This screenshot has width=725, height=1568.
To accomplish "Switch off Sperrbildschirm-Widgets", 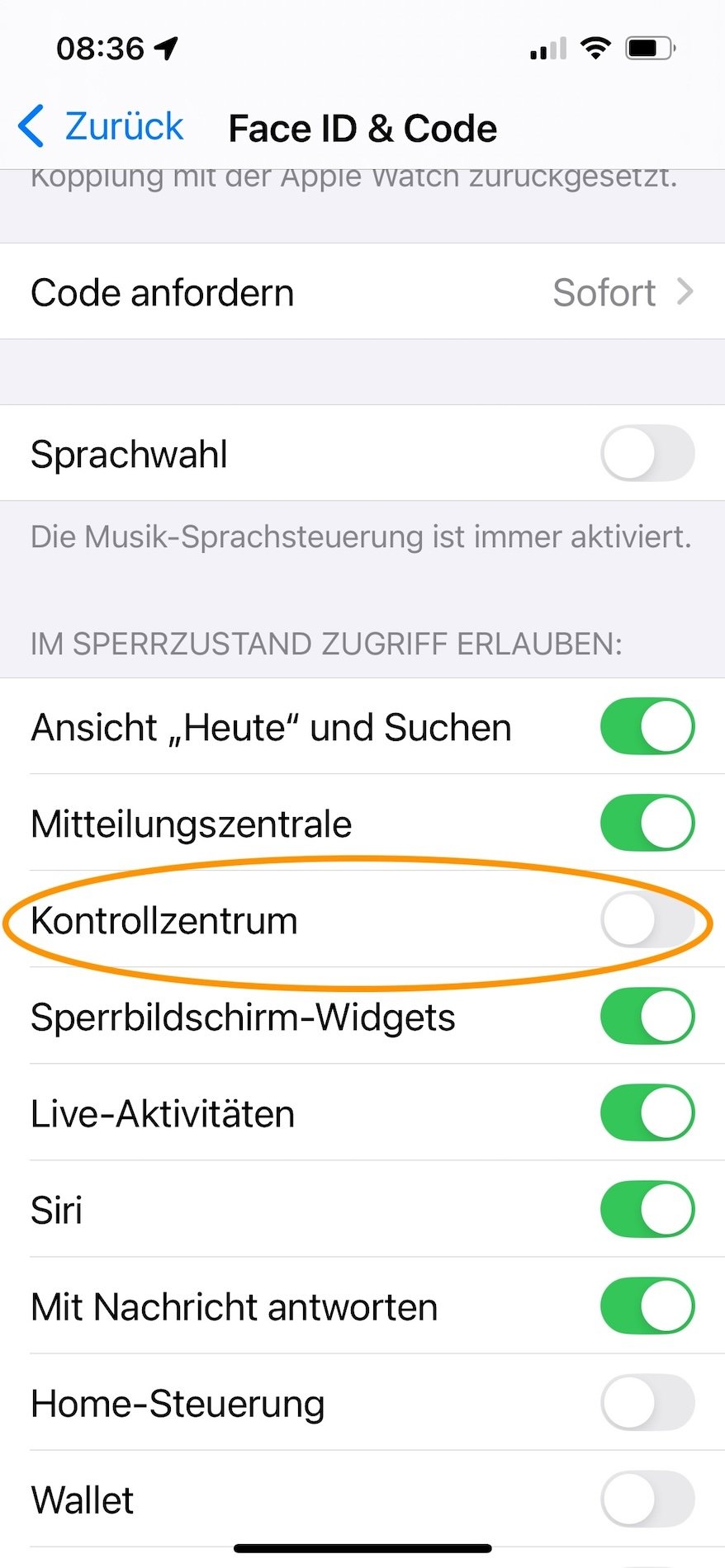I will coord(647,1016).
